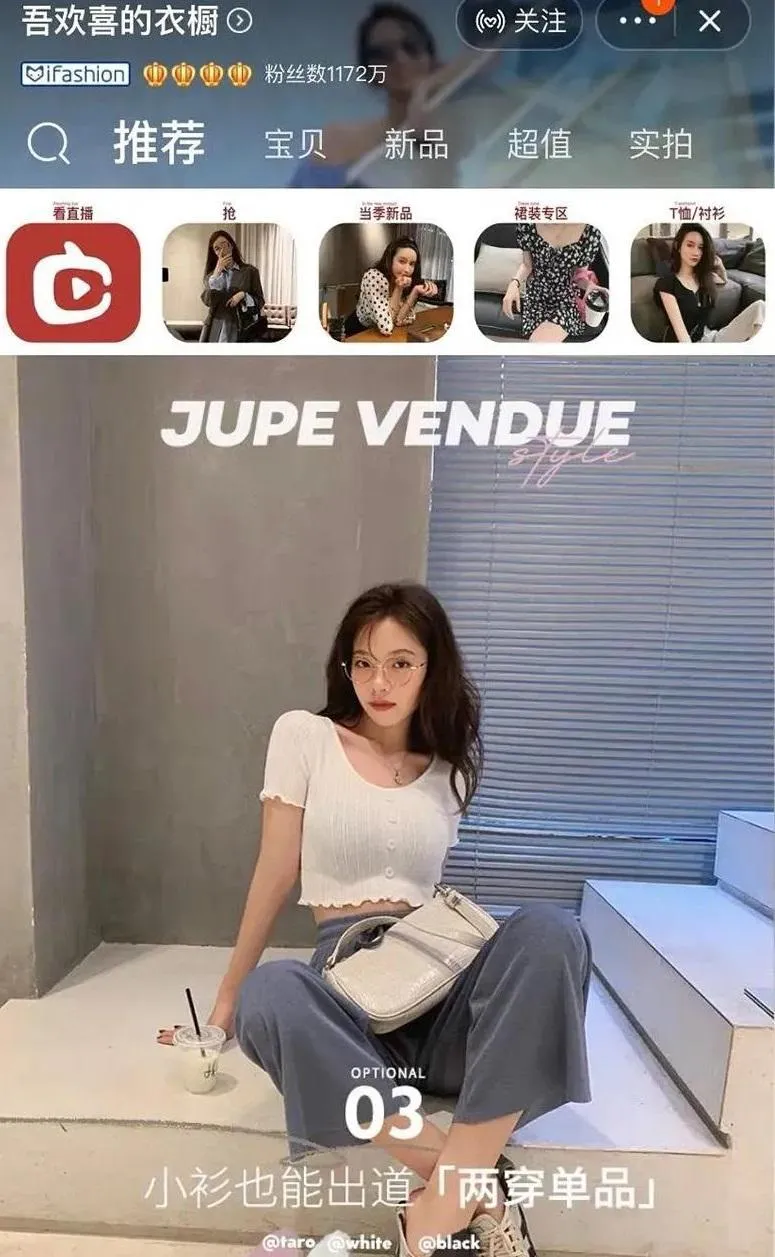Open the 吾欢喜的衣橱 shop details
The width and height of the screenshot is (775, 1257).
click(137, 21)
